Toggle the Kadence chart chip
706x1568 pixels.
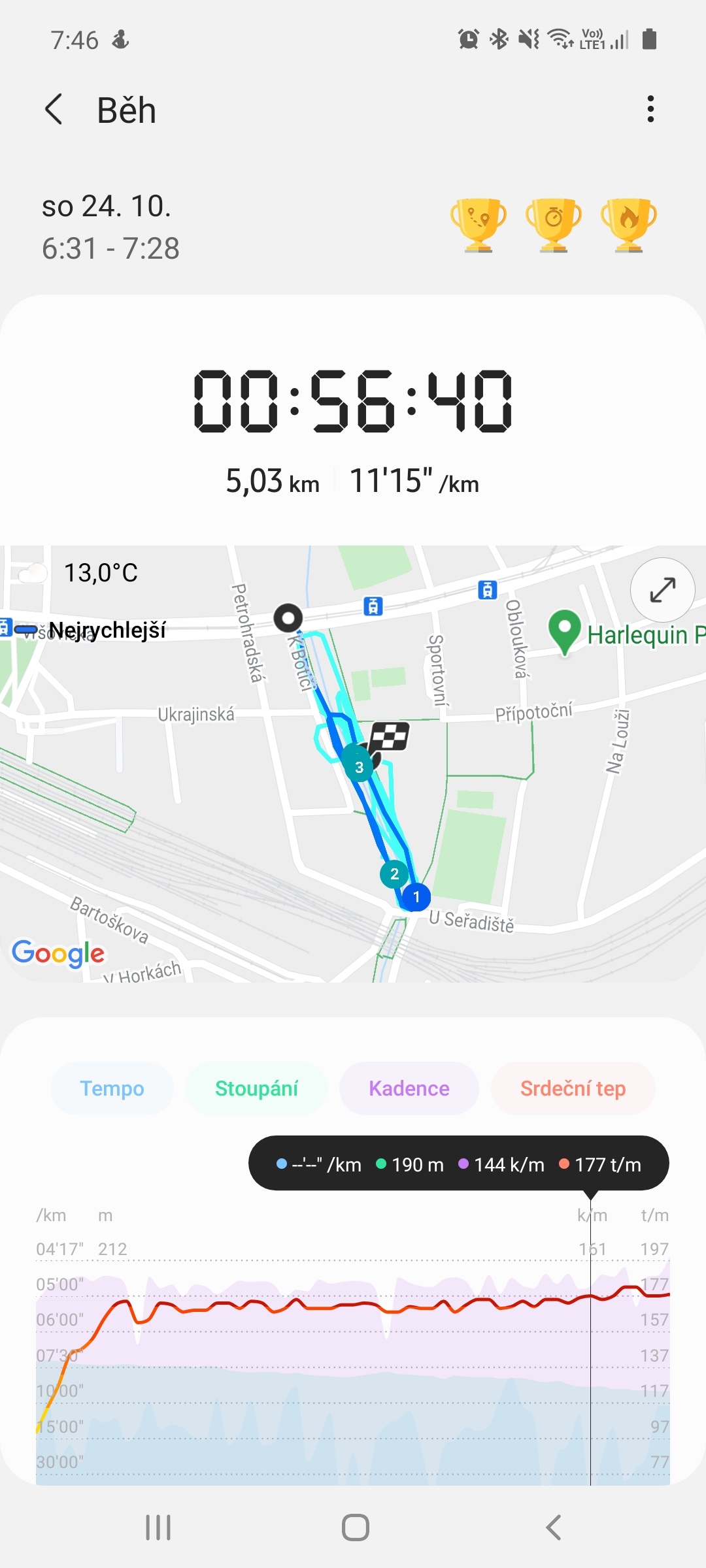[x=409, y=1088]
